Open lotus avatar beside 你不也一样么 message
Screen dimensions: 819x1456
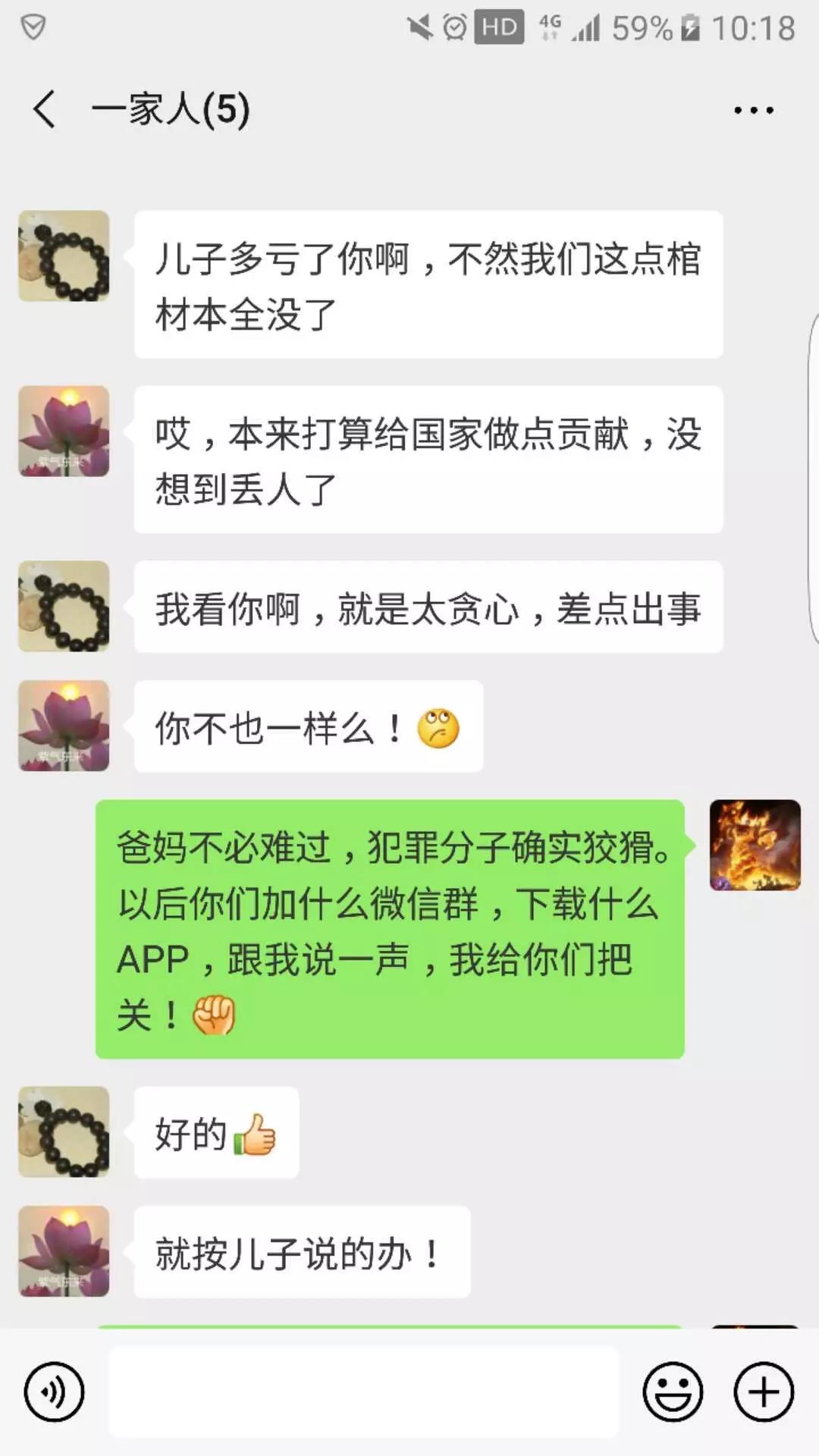pyautogui.click(x=64, y=726)
